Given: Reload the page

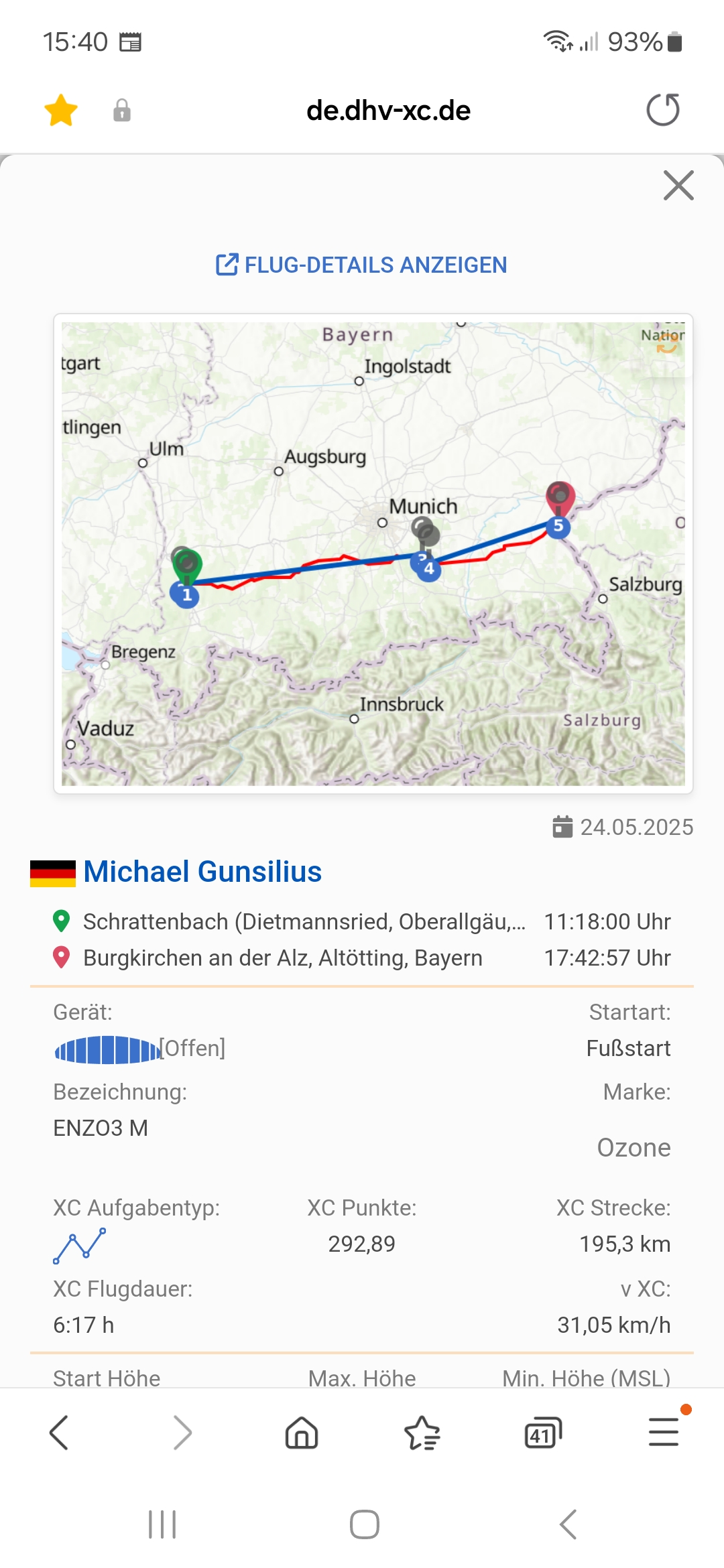Looking at the screenshot, I should coord(663,110).
